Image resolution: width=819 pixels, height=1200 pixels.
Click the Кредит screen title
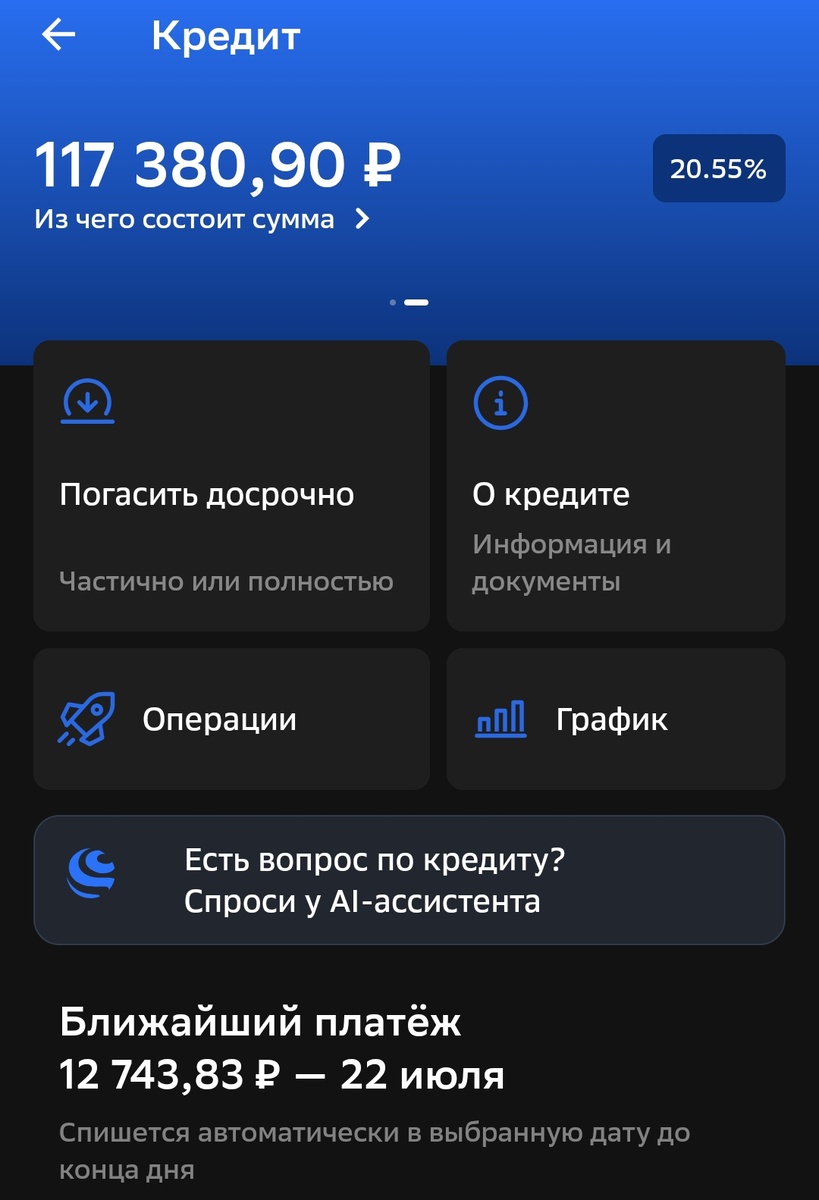point(223,36)
